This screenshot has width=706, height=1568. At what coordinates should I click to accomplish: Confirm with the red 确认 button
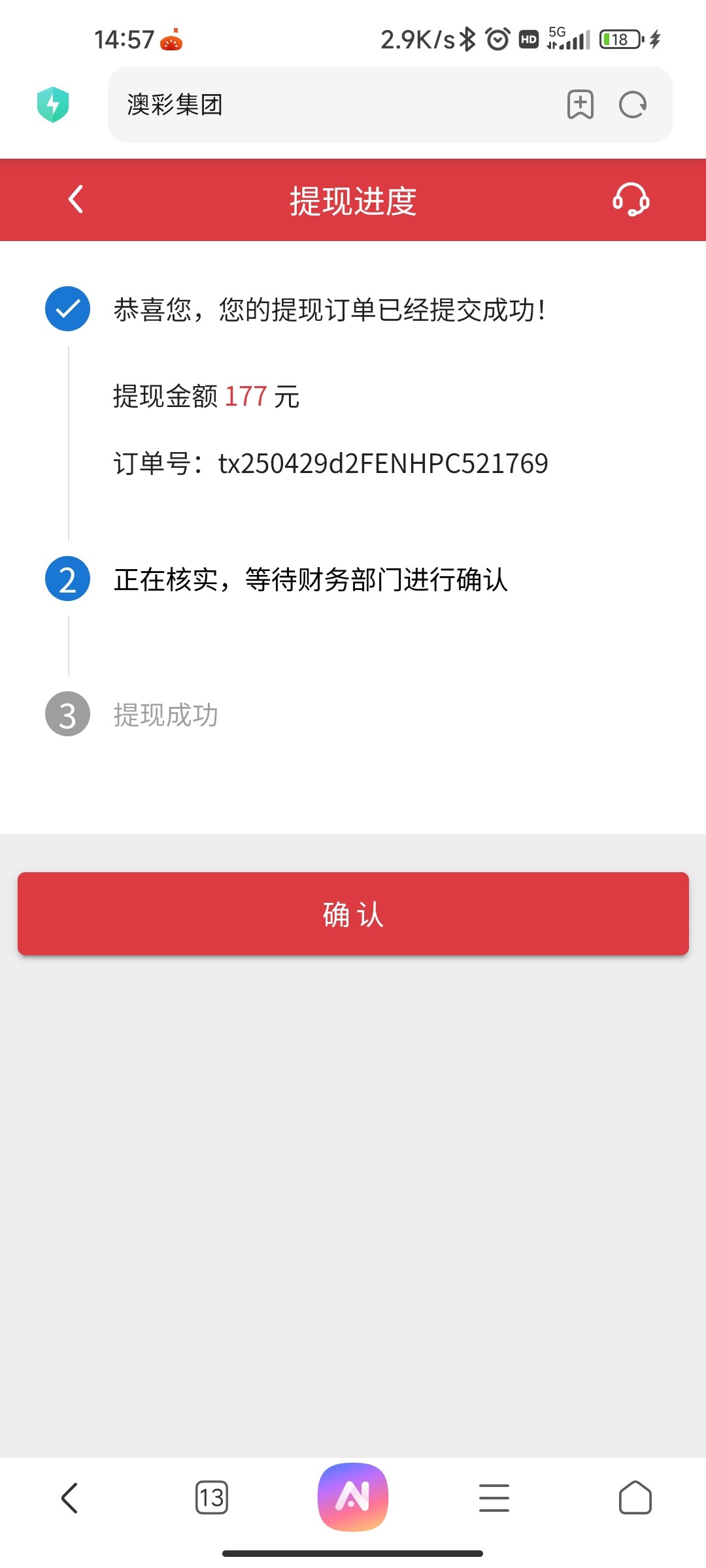click(353, 913)
